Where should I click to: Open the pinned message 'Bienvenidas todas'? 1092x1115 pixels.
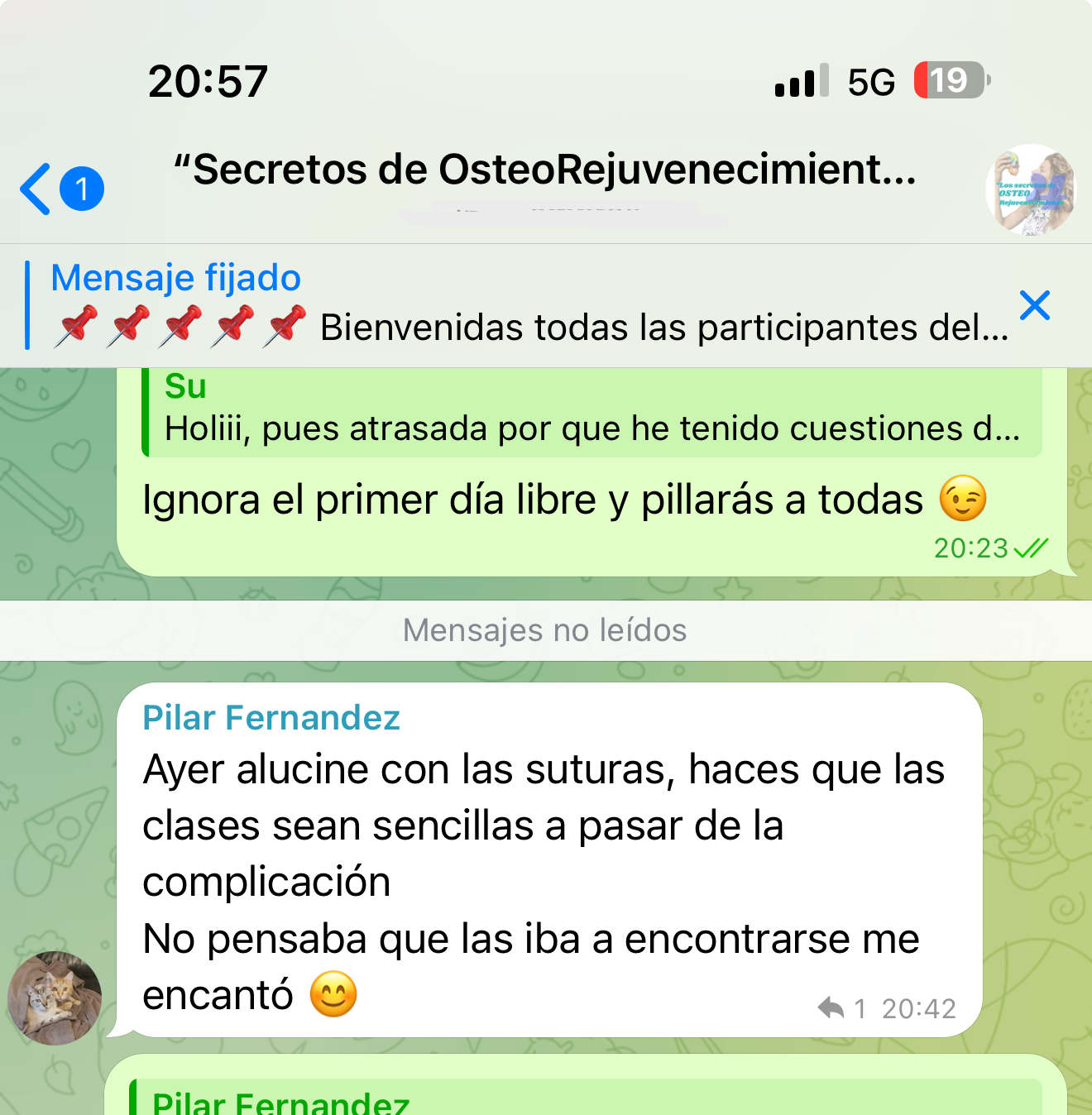click(x=529, y=306)
